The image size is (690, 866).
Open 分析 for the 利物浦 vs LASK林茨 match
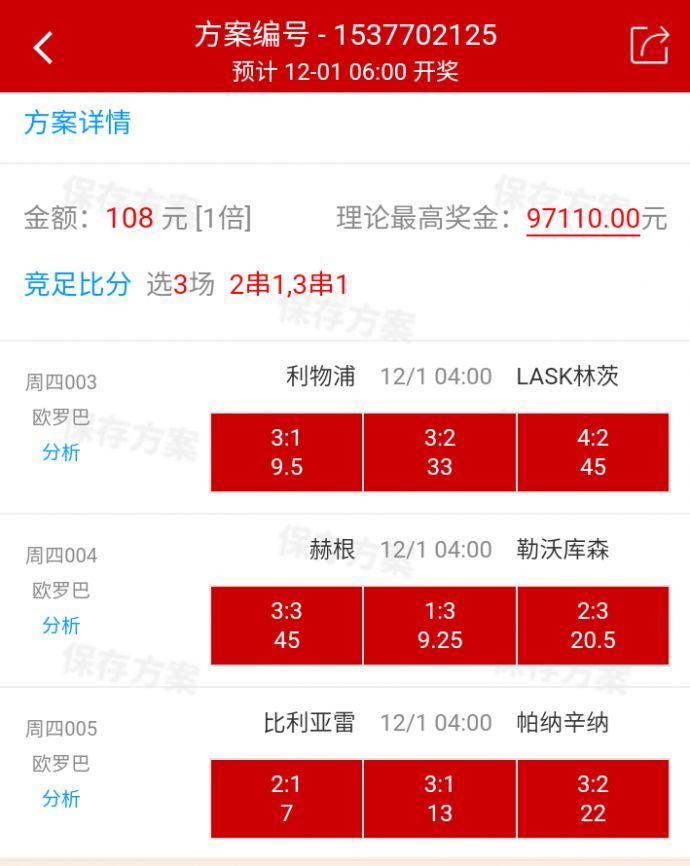tap(61, 453)
